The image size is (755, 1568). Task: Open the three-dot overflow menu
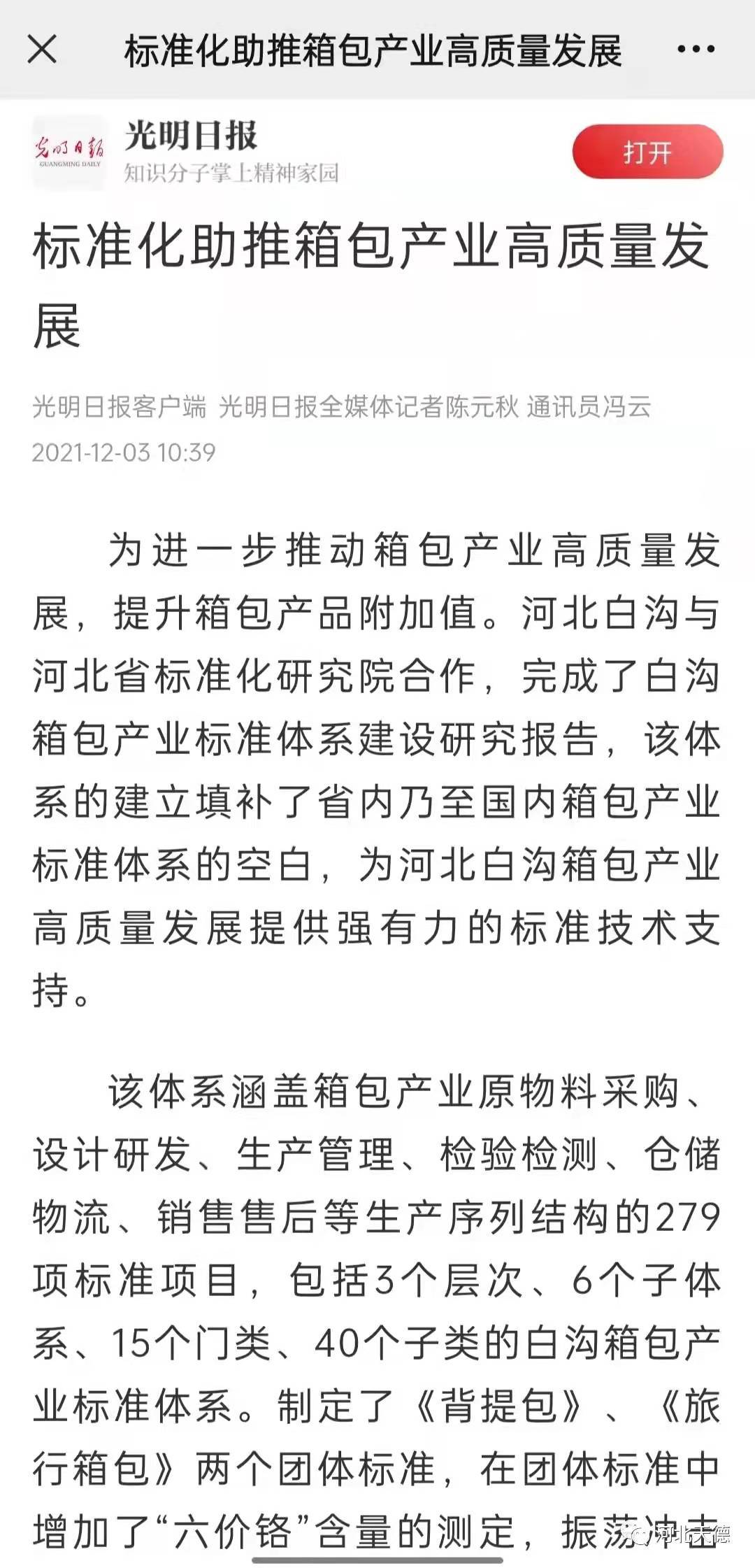pyautogui.click(x=696, y=50)
